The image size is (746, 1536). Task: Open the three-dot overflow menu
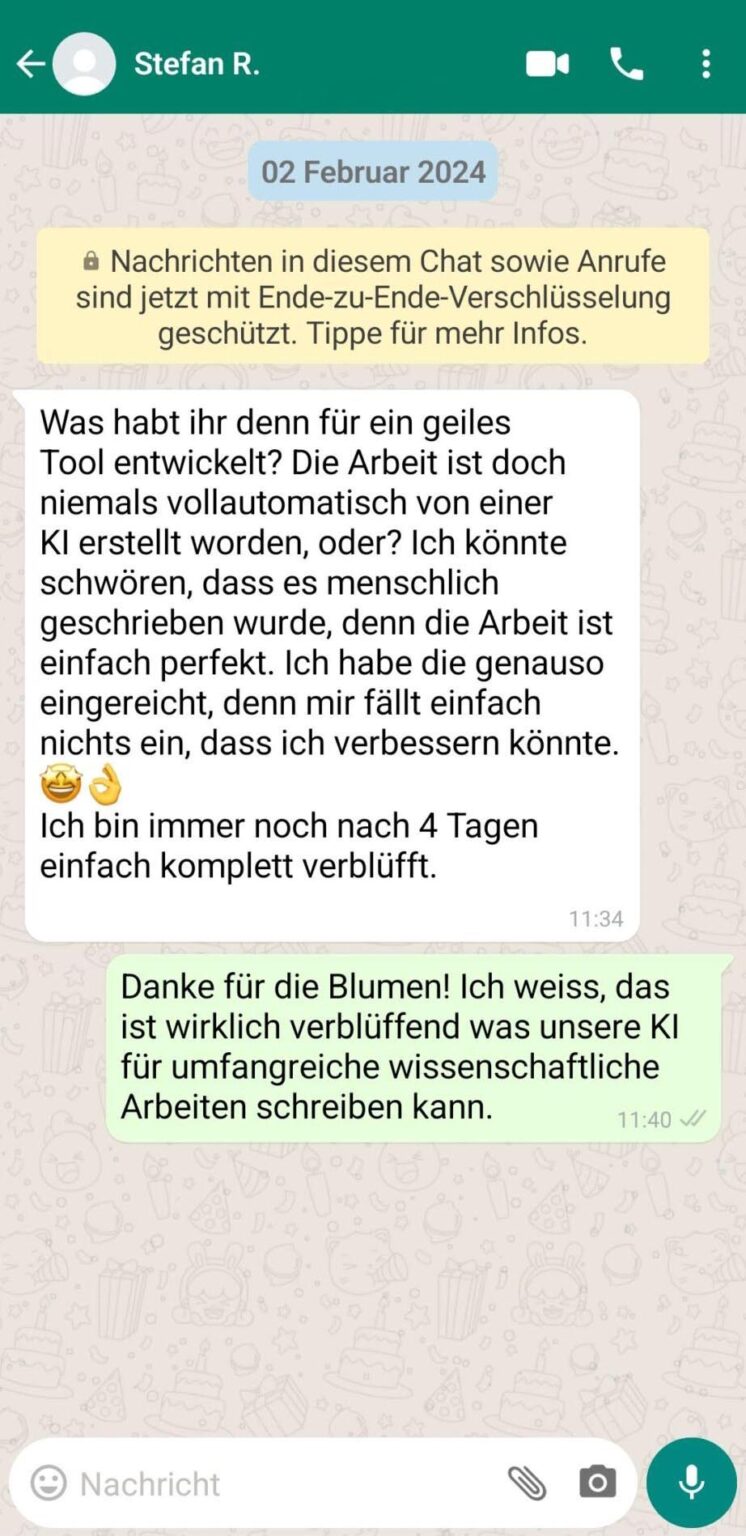706,64
